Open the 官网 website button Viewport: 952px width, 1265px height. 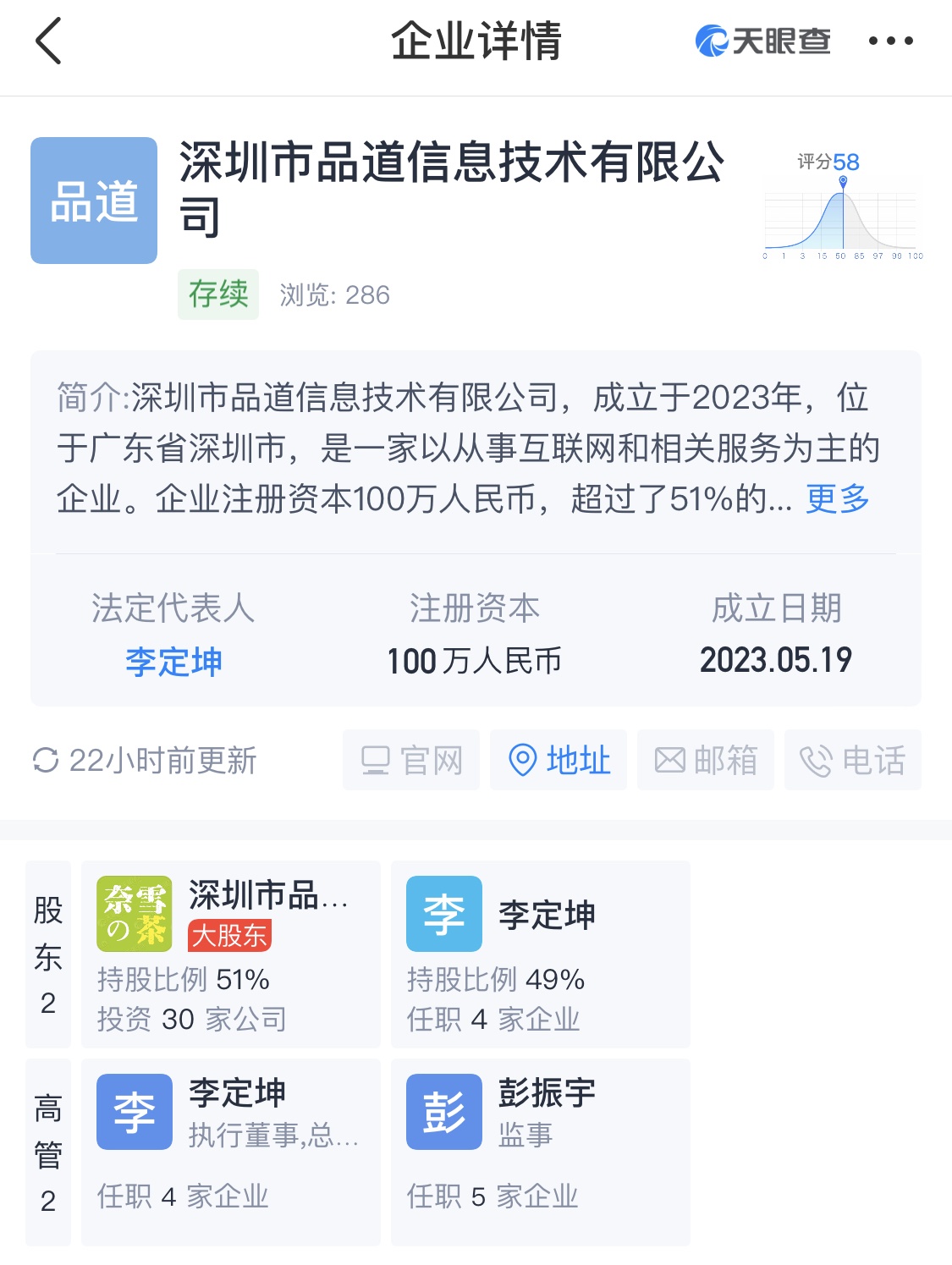[411, 760]
